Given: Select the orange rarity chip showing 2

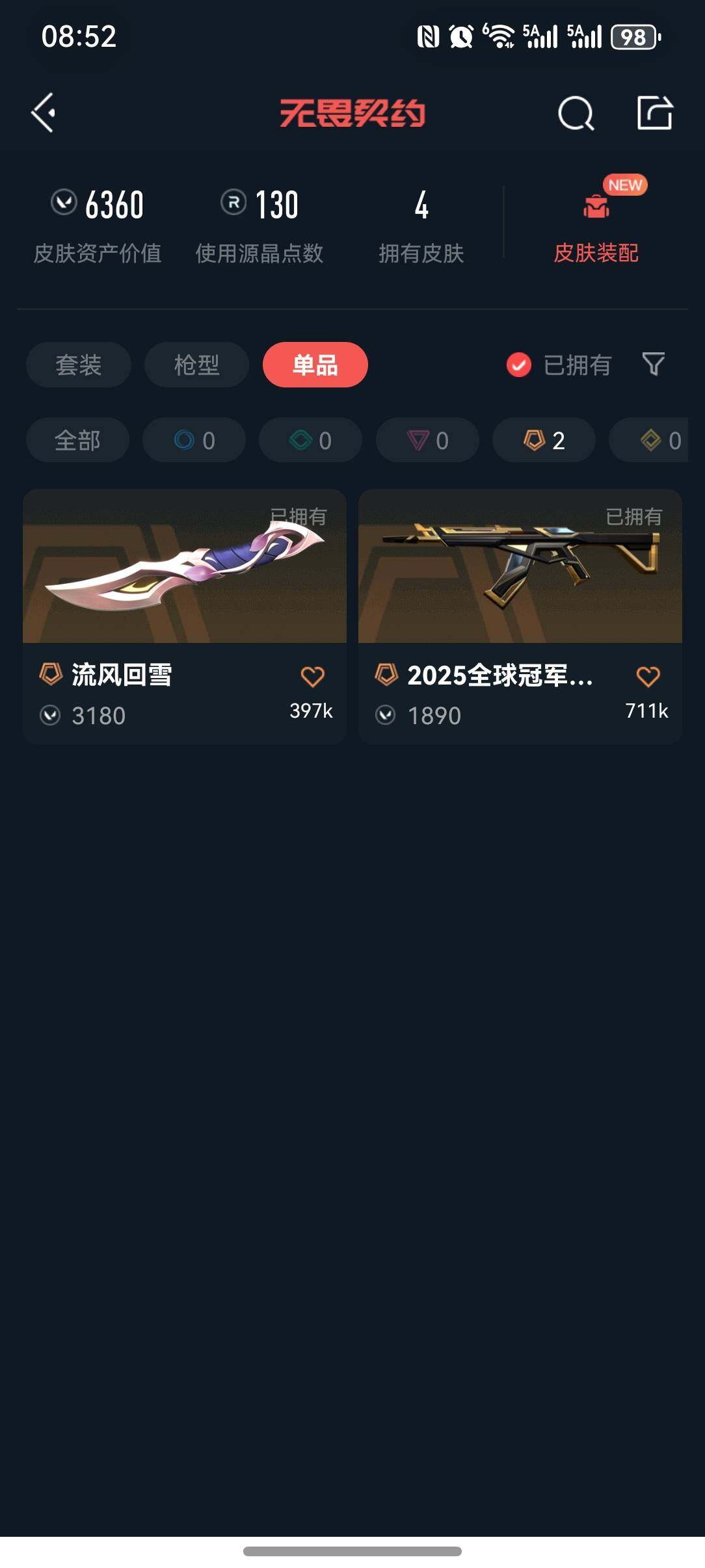Looking at the screenshot, I should pyautogui.click(x=544, y=440).
